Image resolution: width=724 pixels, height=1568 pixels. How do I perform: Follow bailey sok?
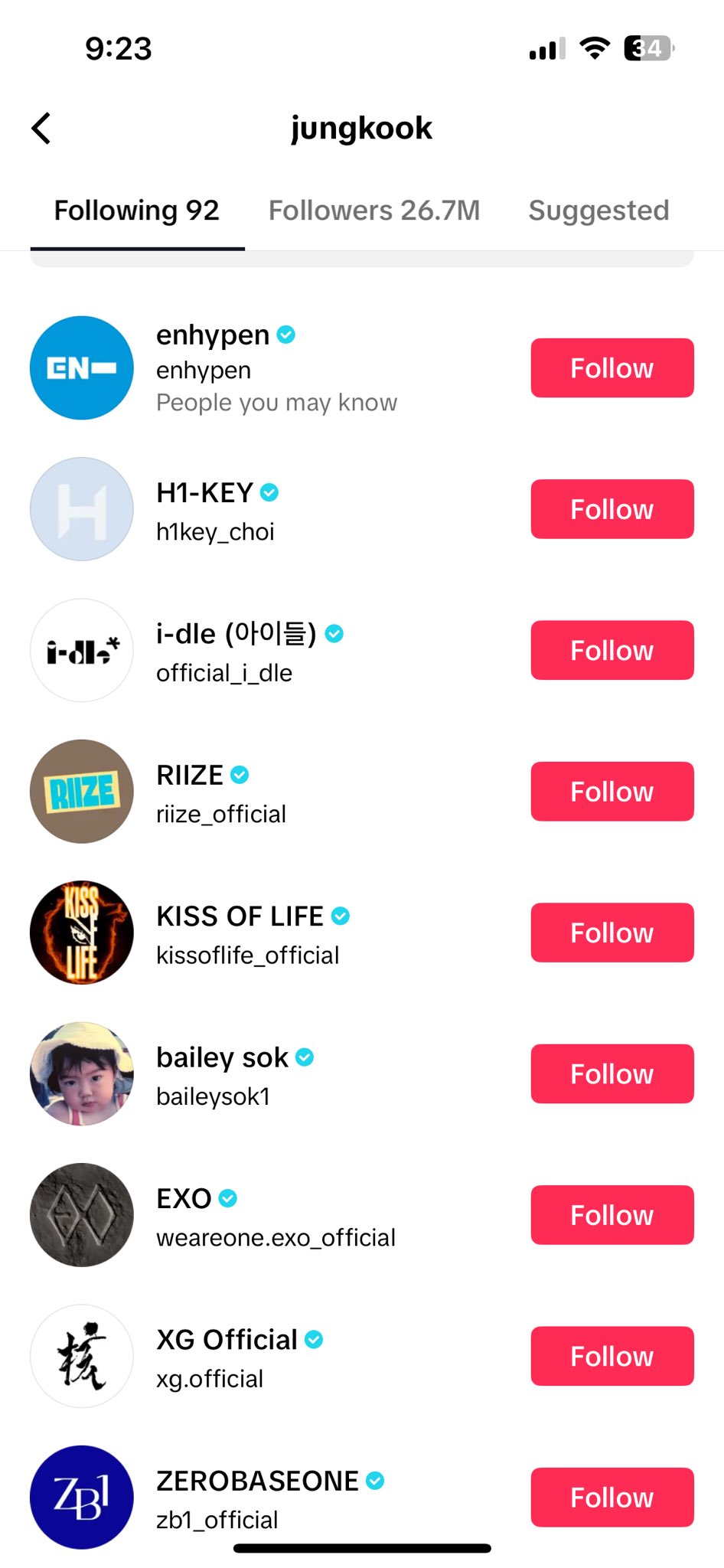pos(611,1074)
